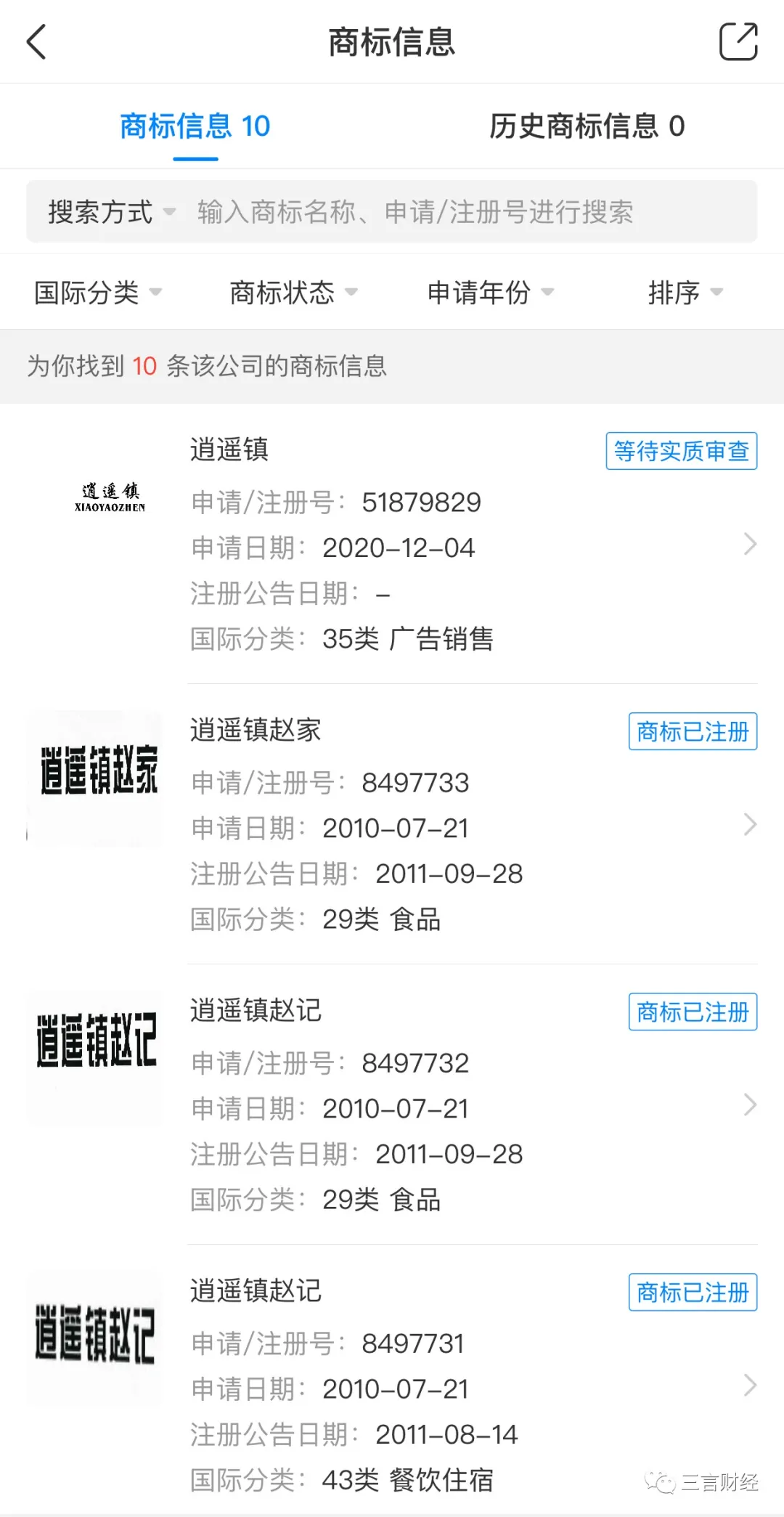Switch to 历史商标信息 tab
The height and width of the screenshot is (1517, 784).
coord(587,126)
